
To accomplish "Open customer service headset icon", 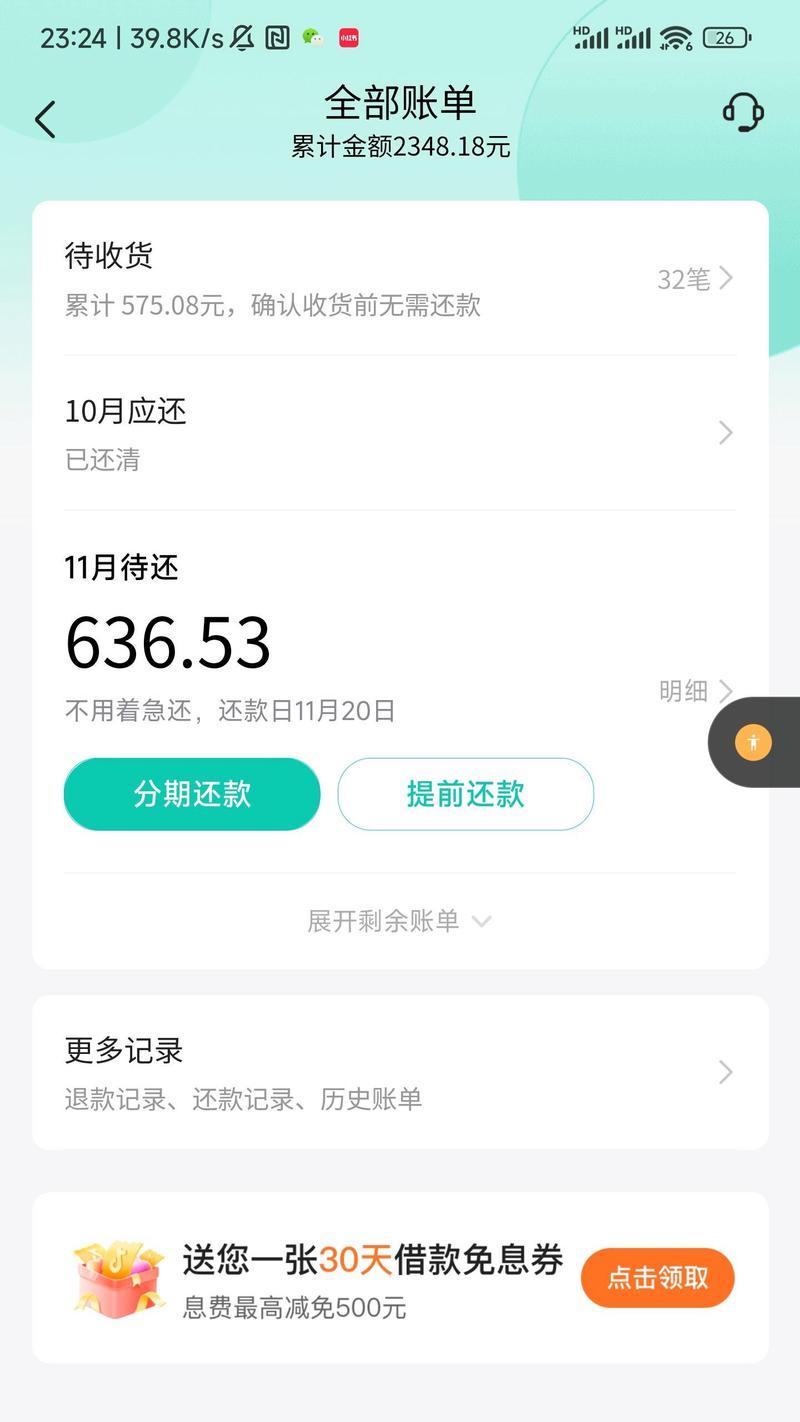I will 743,113.
